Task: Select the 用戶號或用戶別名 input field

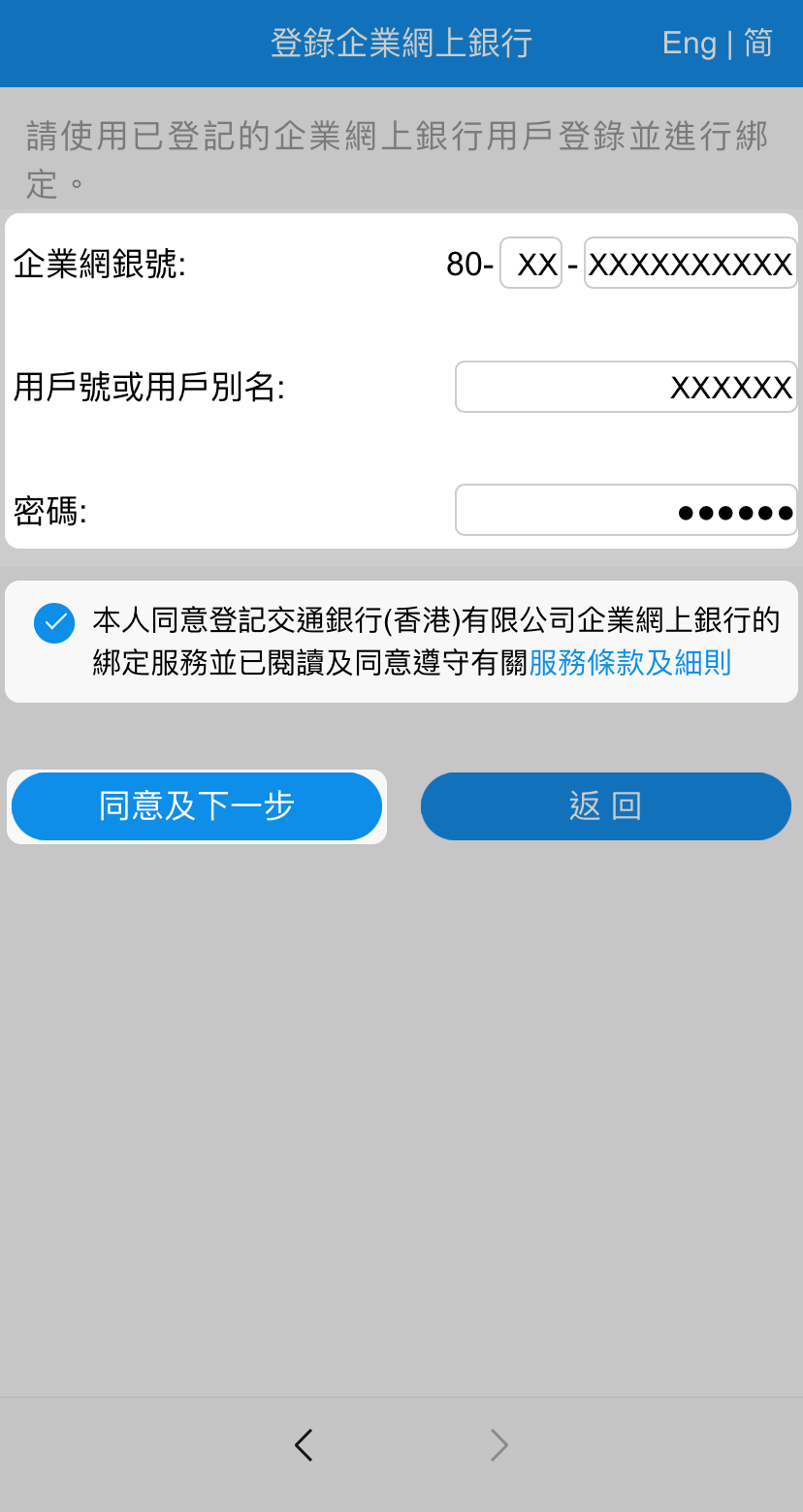Action: click(626, 387)
